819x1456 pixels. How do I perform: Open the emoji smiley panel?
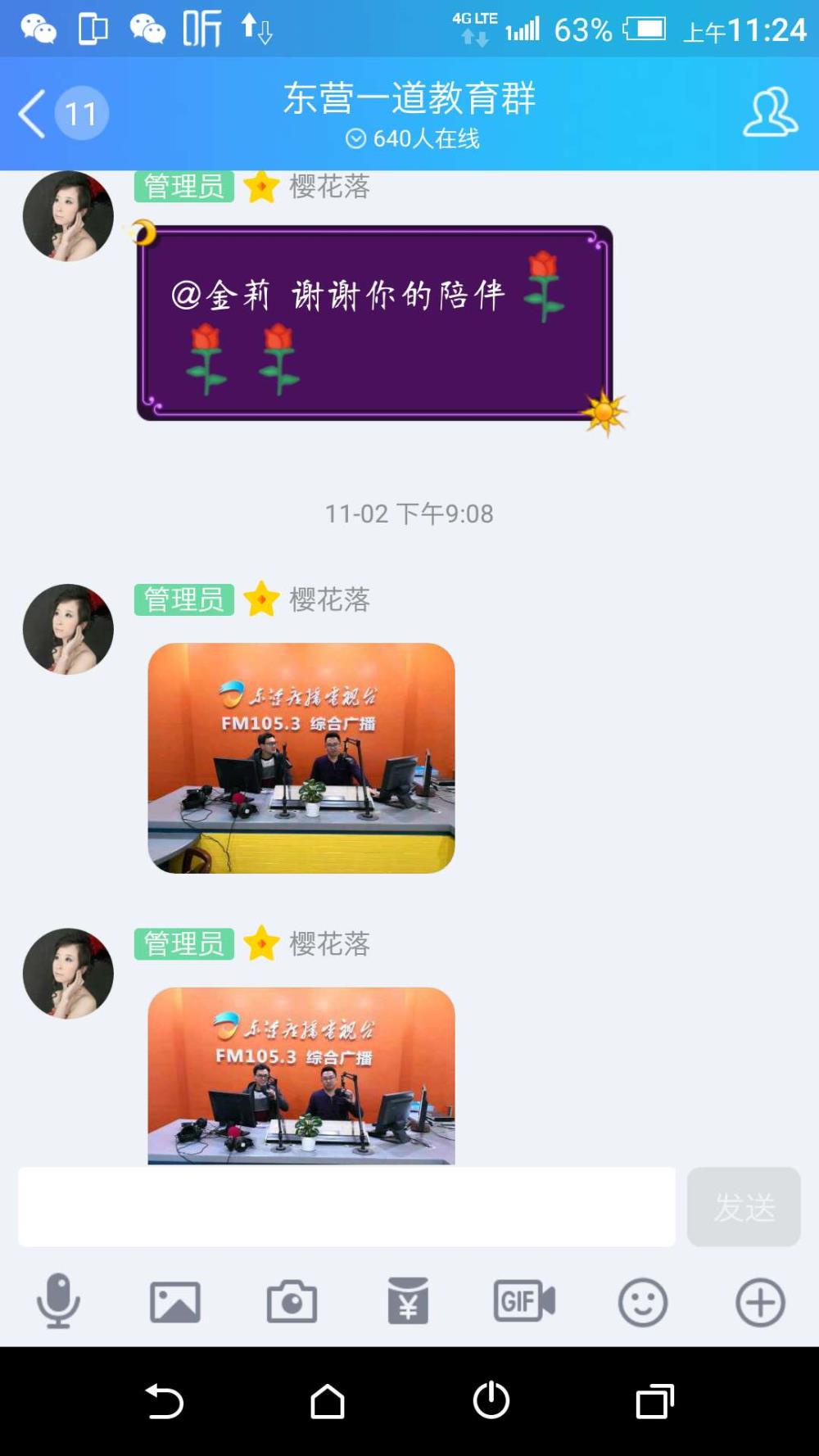643,1302
